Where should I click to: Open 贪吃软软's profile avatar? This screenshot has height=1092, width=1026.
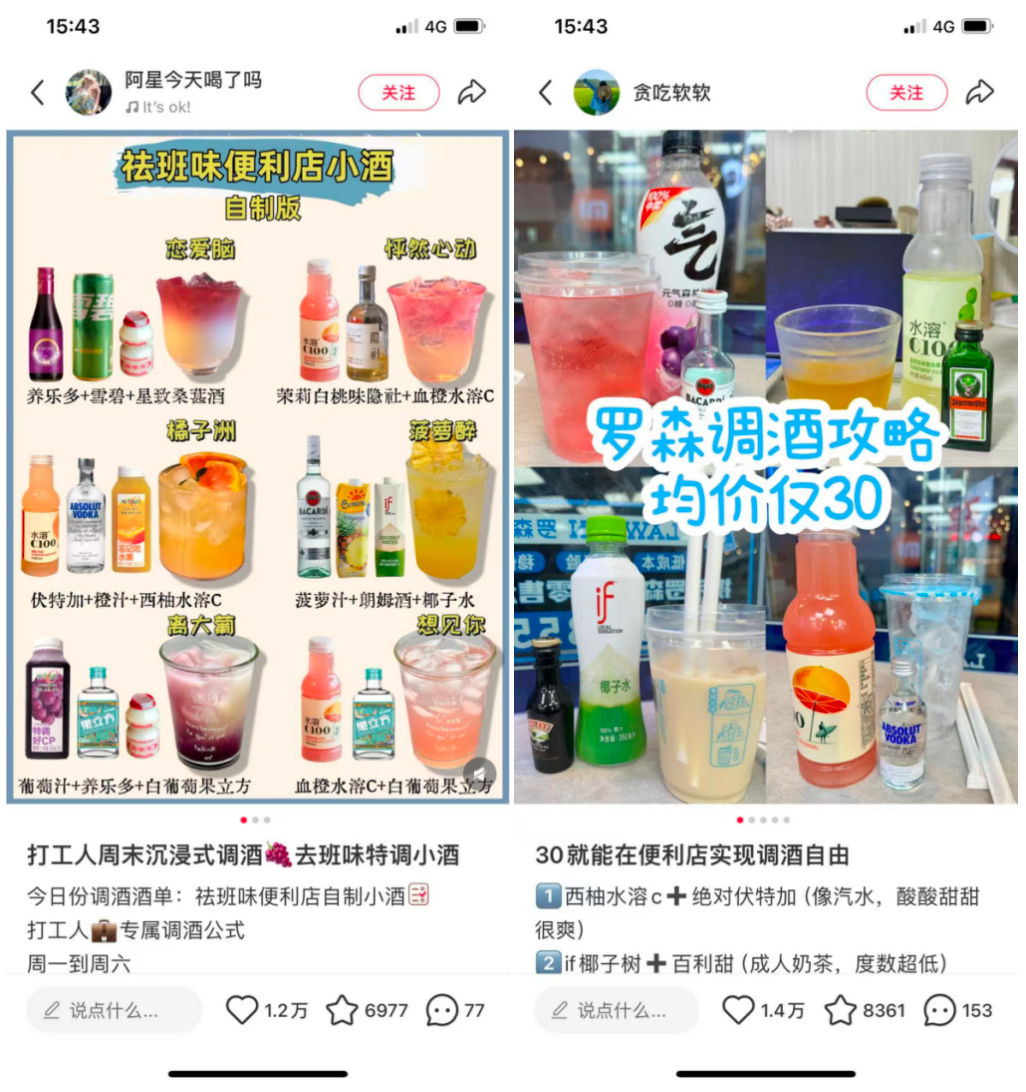596,93
